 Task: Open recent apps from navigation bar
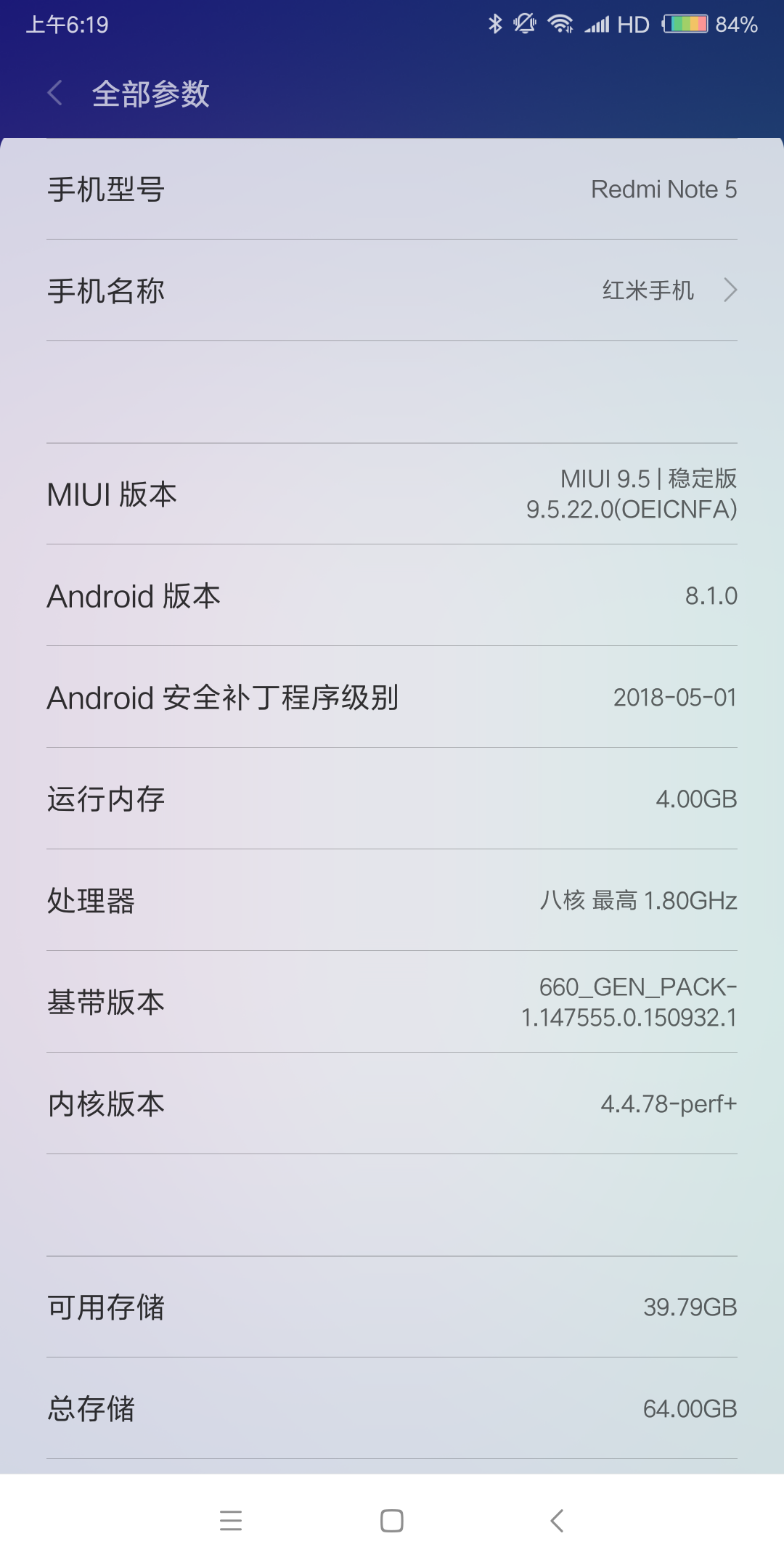point(231,1521)
